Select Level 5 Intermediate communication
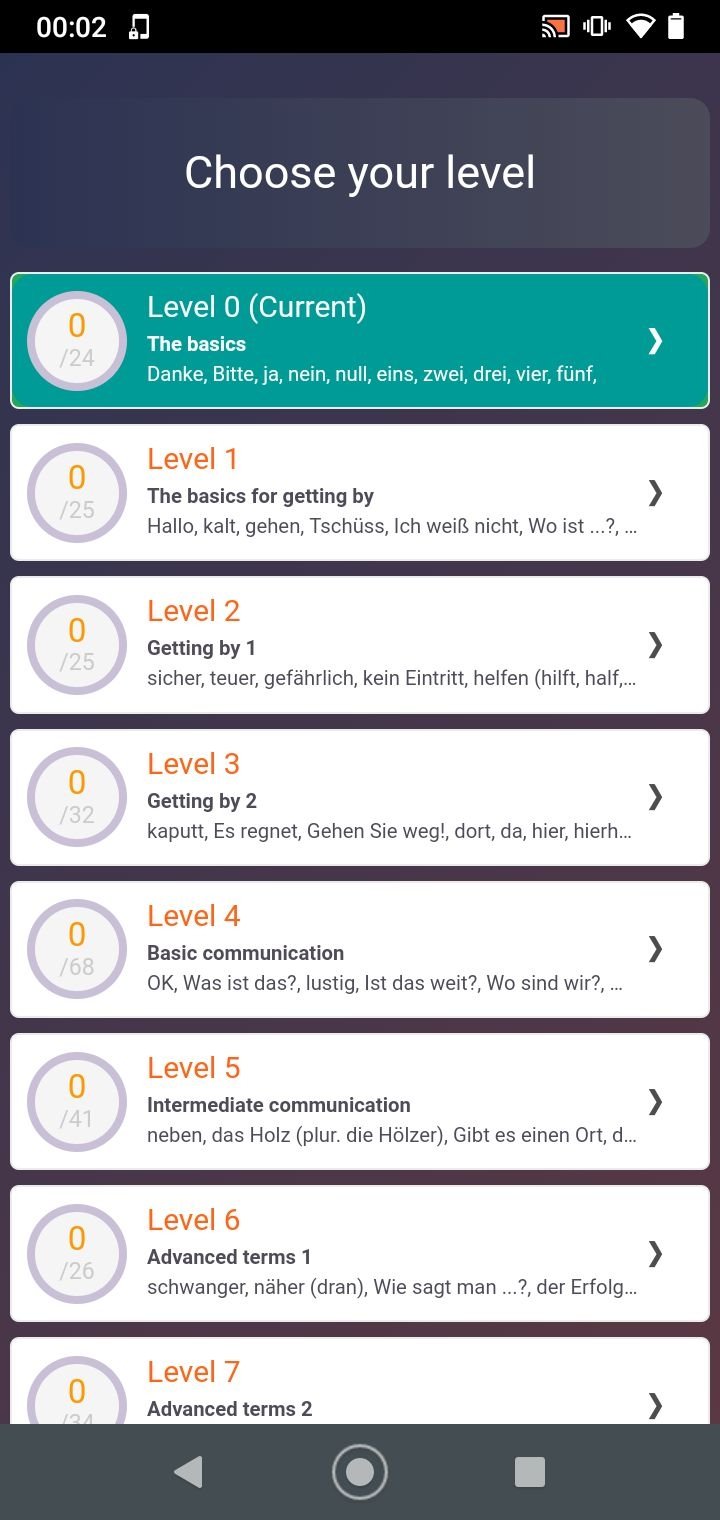The width and height of the screenshot is (720, 1520). [x=360, y=1101]
